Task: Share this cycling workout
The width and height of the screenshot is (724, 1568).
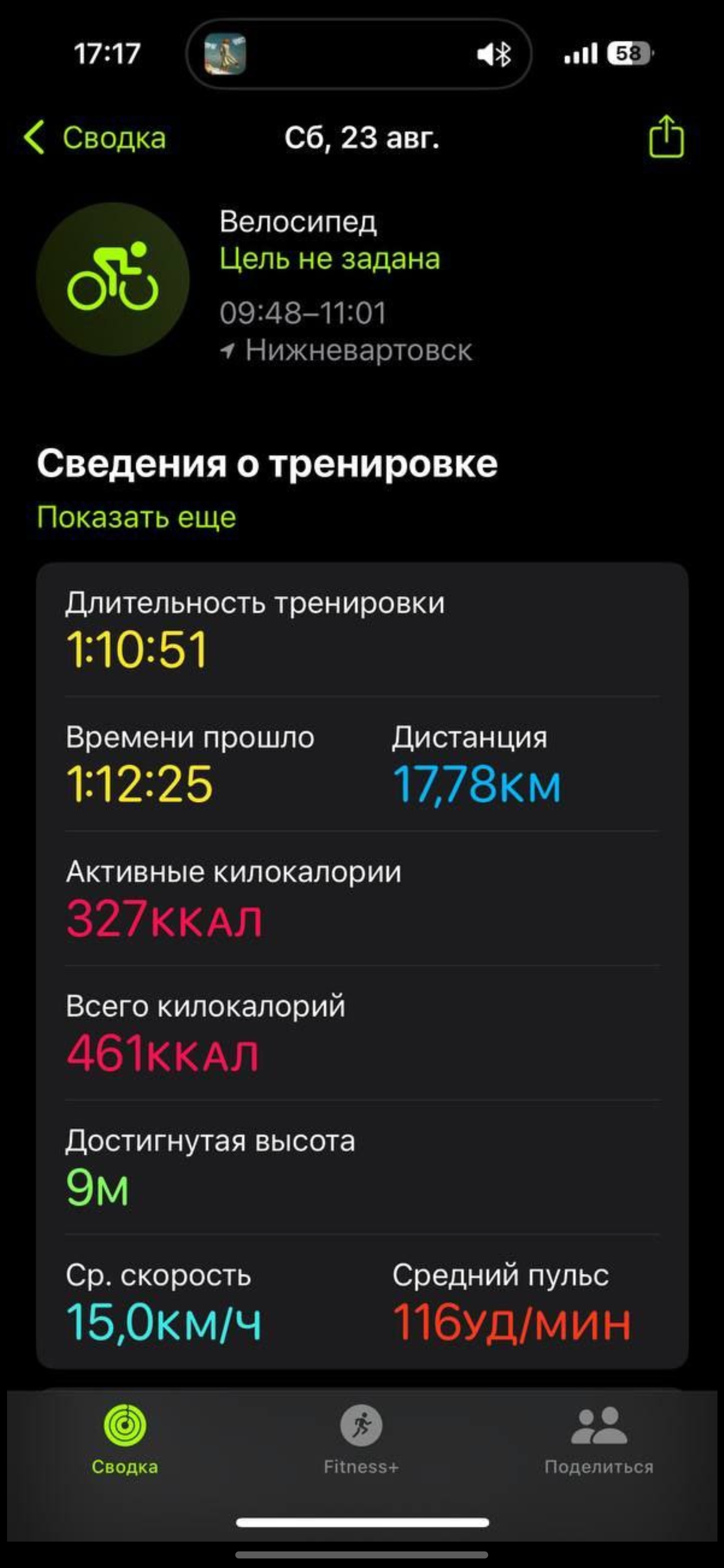Action: click(x=666, y=137)
